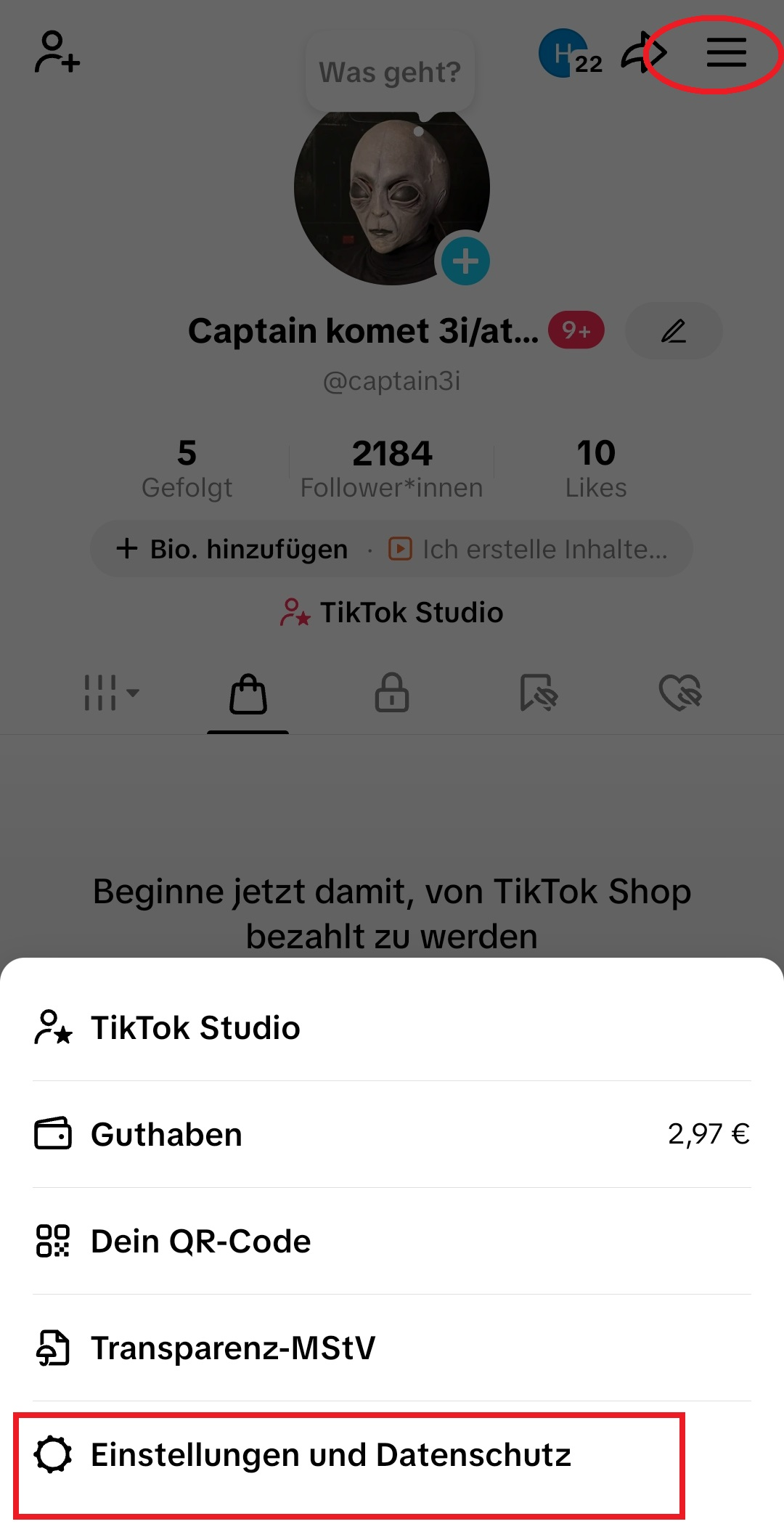Tap the Was geht? status bubble
This screenshot has height=1540, width=784.
(390, 71)
